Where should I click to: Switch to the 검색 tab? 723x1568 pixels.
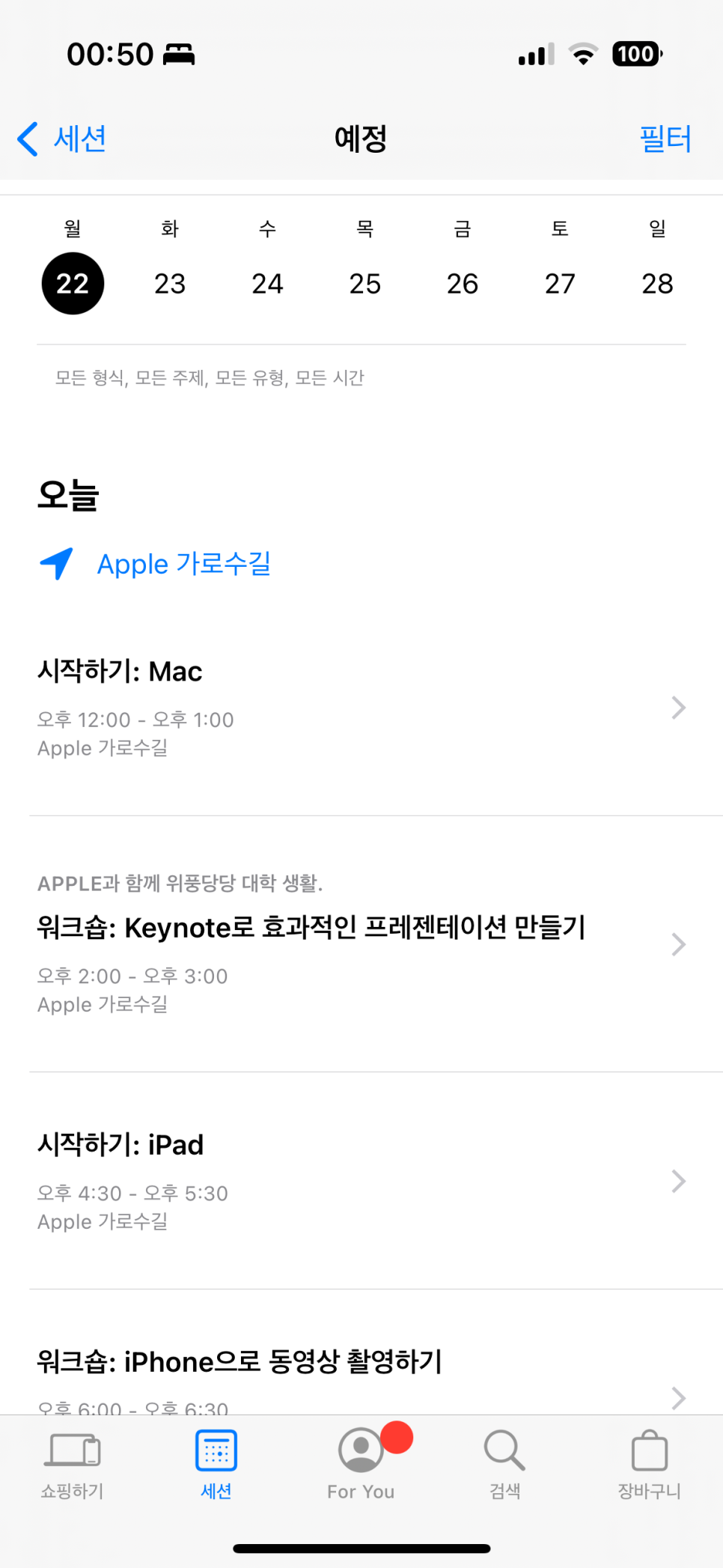pyautogui.click(x=504, y=1464)
